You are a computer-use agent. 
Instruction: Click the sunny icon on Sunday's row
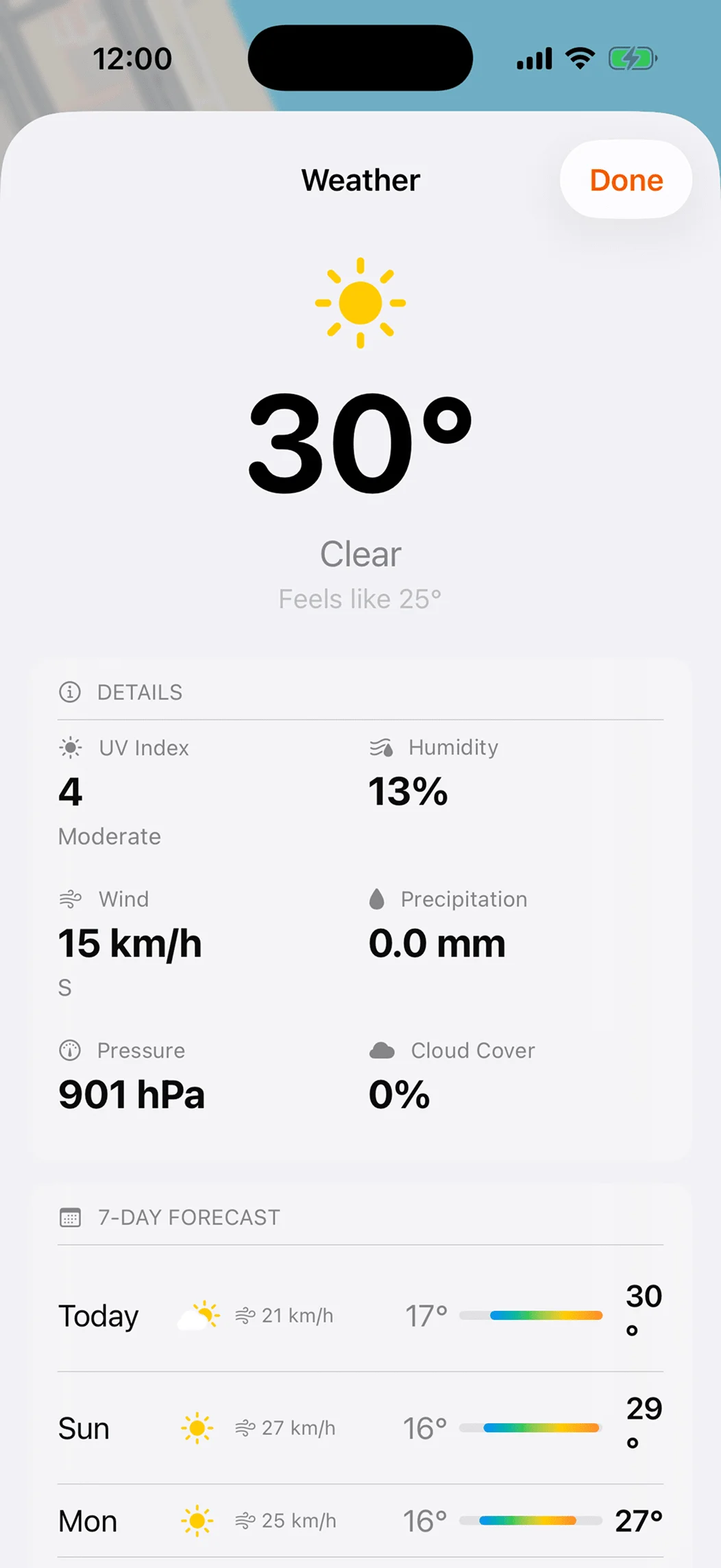tap(197, 1428)
